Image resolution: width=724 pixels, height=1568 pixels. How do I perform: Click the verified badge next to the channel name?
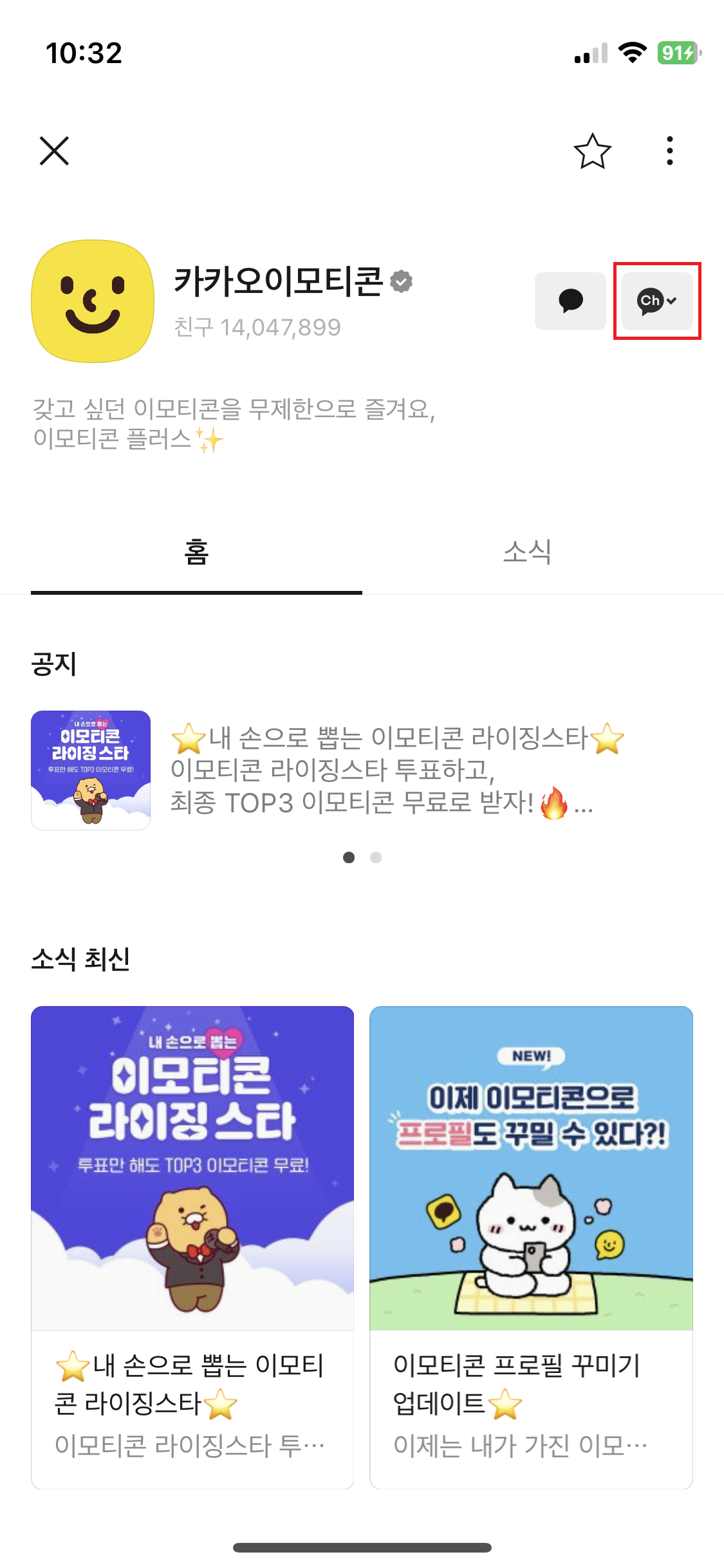click(x=400, y=280)
